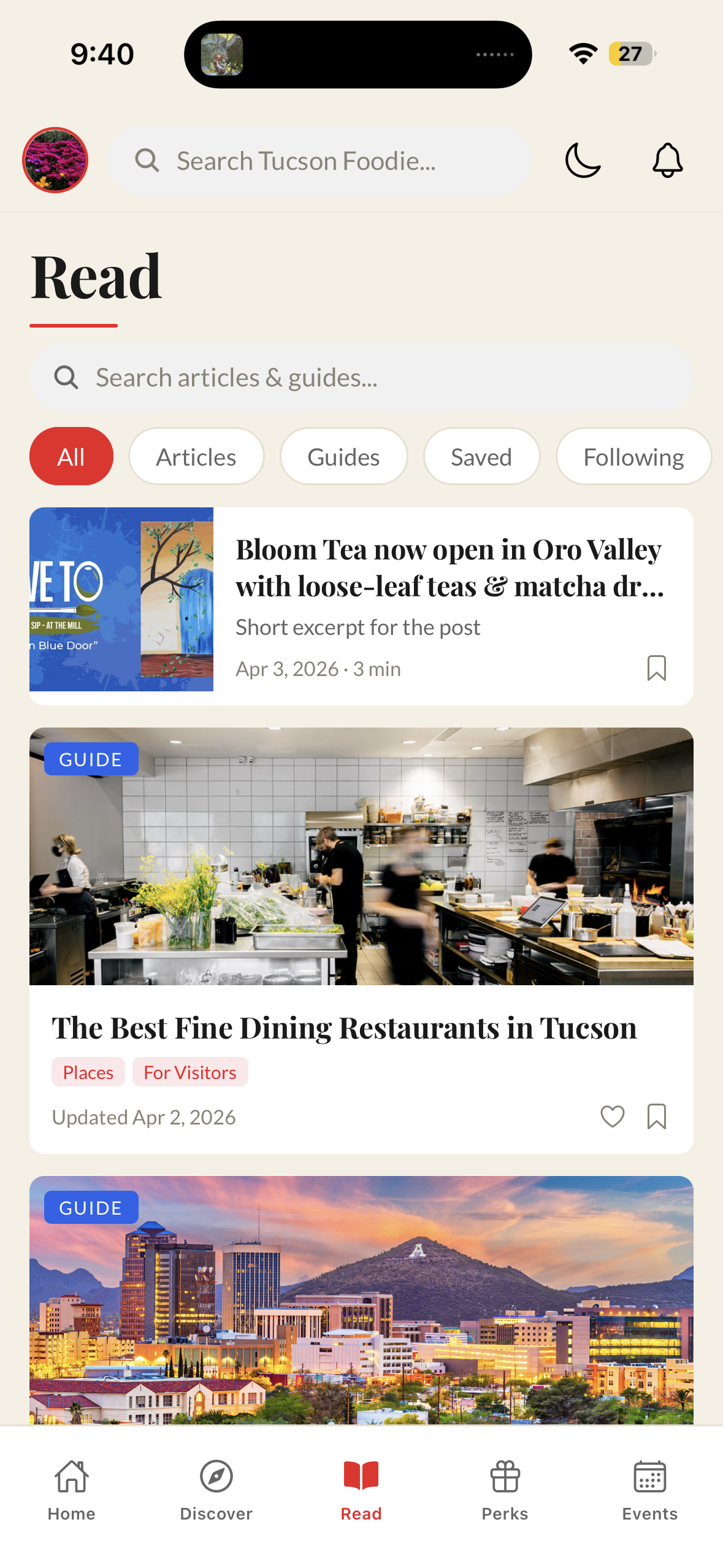The height and width of the screenshot is (1568, 723).
Task: Like the Best Fine Dining Restaurants guide
Action: tap(612, 1116)
